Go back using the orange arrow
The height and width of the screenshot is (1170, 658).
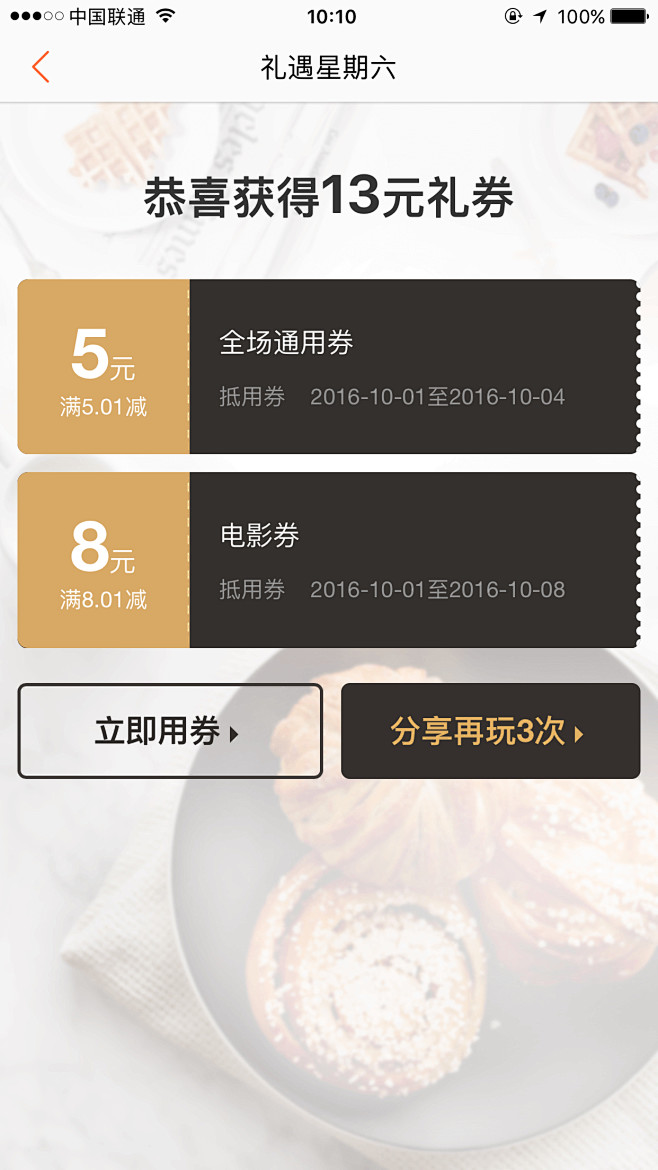click(x=40, y=67)
